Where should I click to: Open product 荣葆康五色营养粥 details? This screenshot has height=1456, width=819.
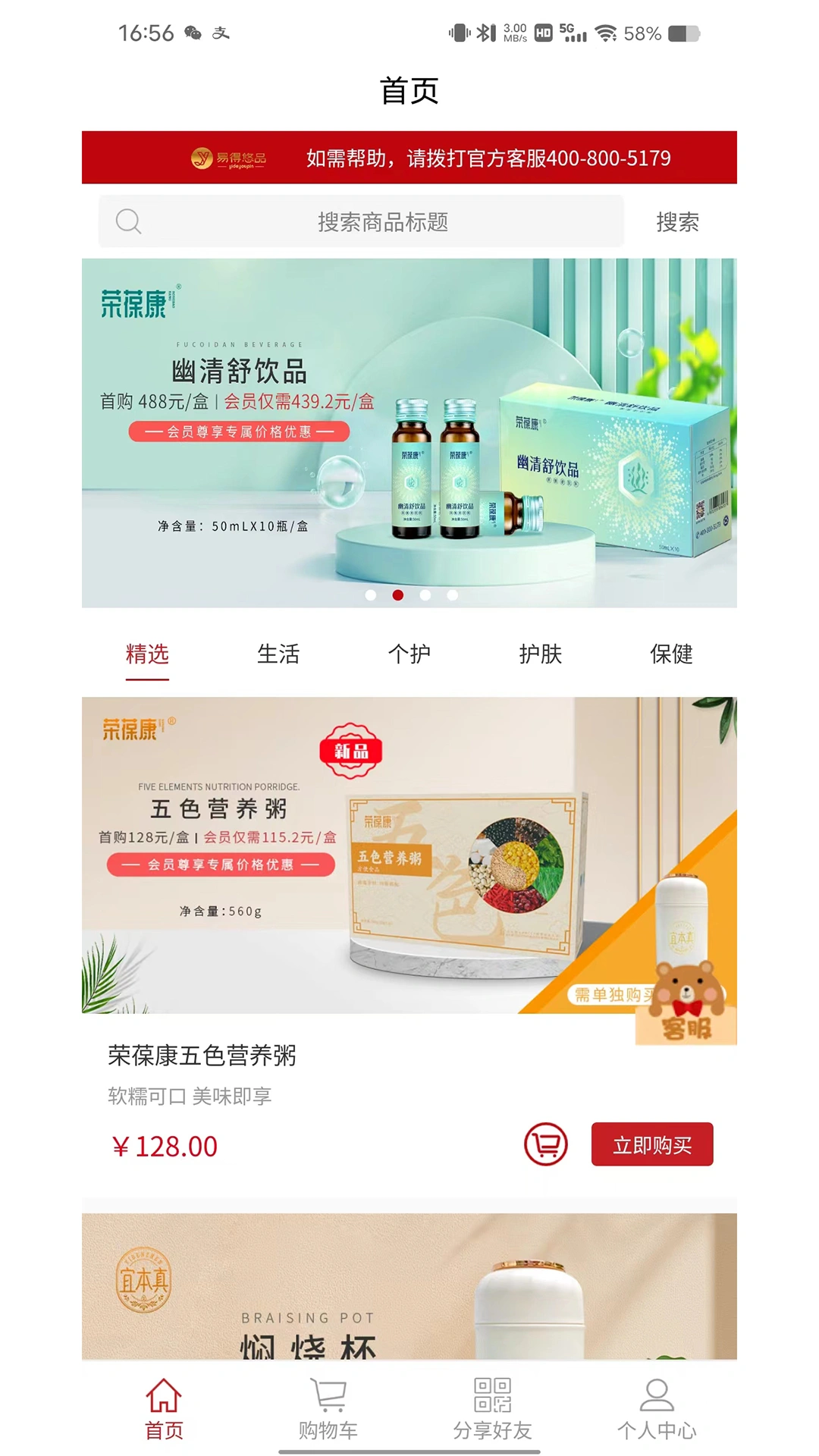[204, 1056]
